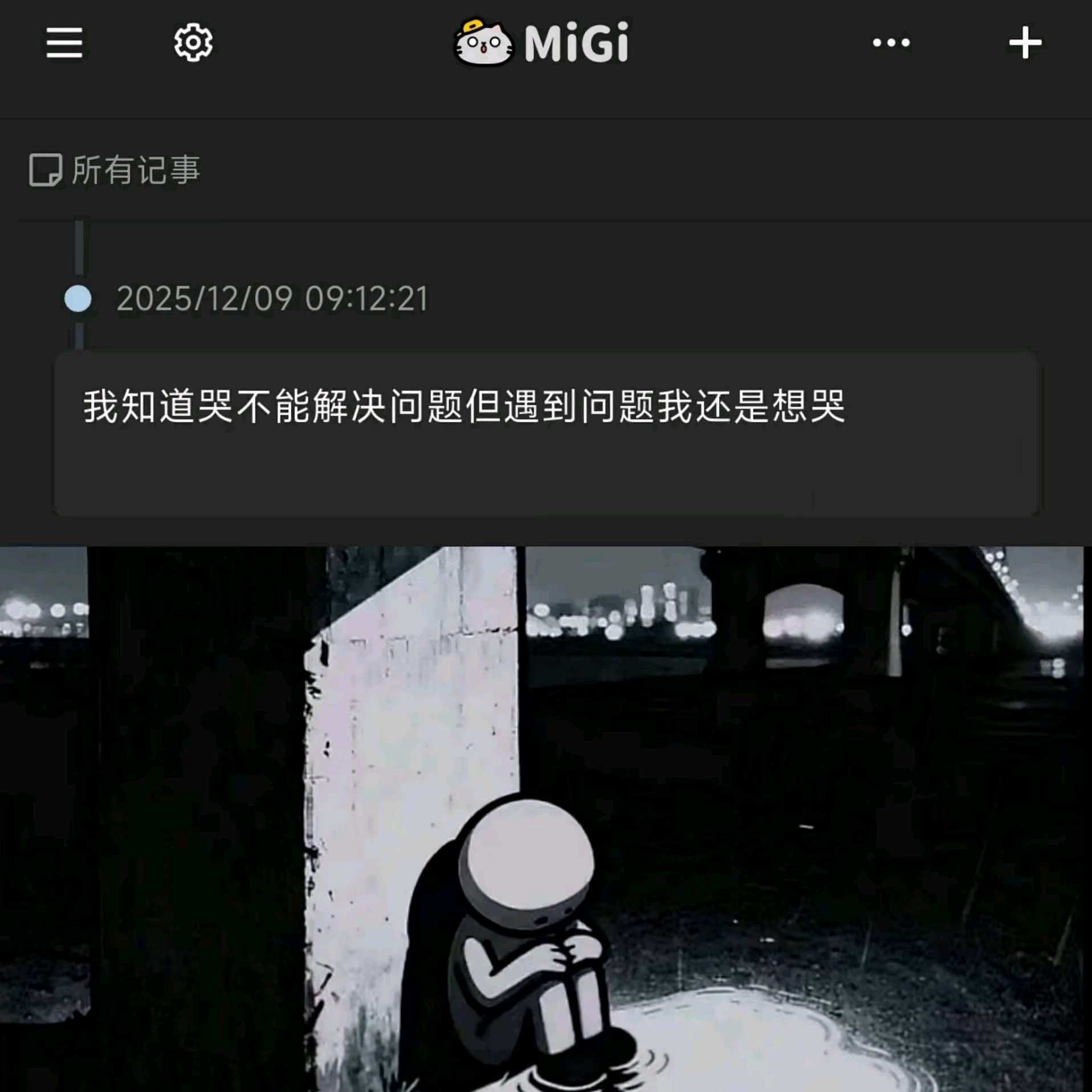This screenshot has height=1092, width=1092.
Task: Open the three-dot more options menu
Action: [891, 43]
